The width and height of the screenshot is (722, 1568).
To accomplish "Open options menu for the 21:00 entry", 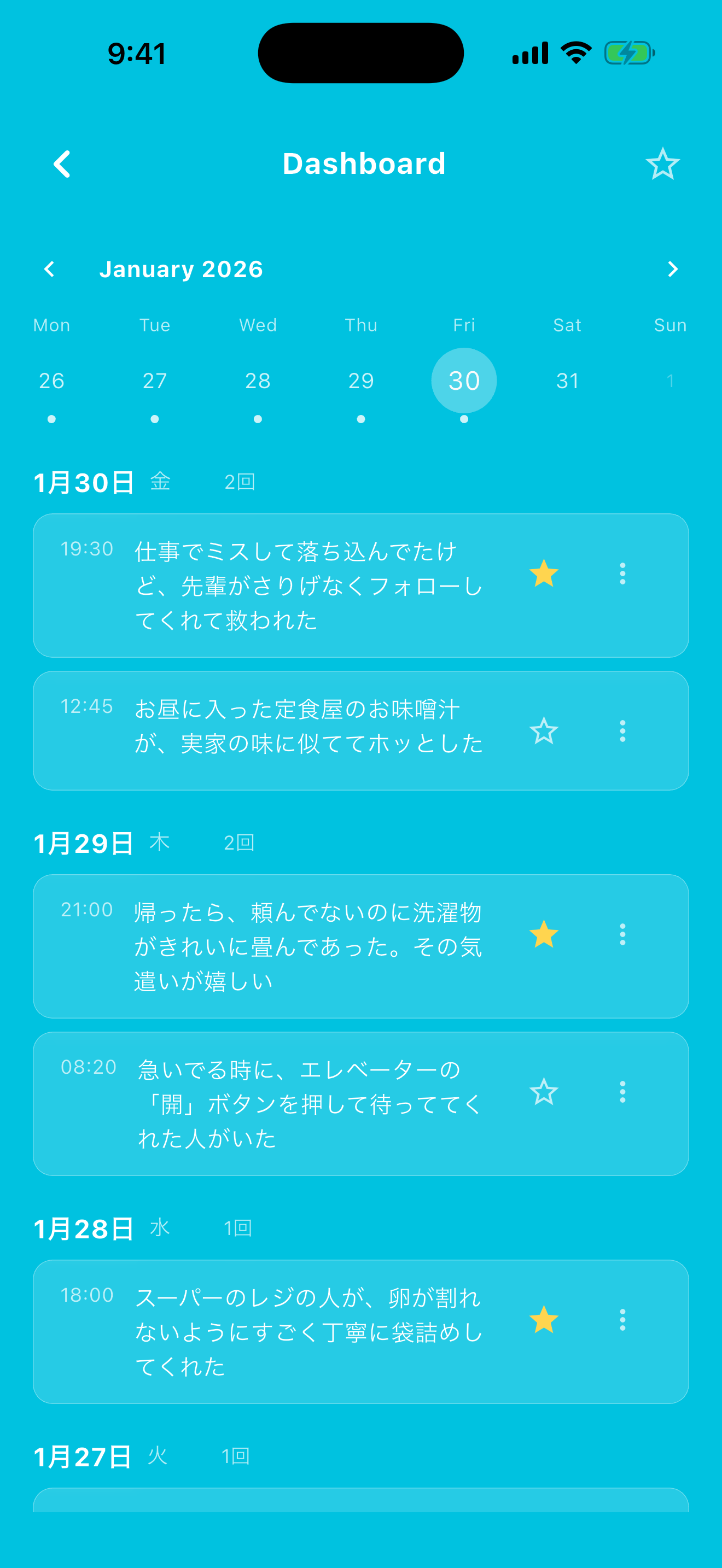I will point(622,935).
